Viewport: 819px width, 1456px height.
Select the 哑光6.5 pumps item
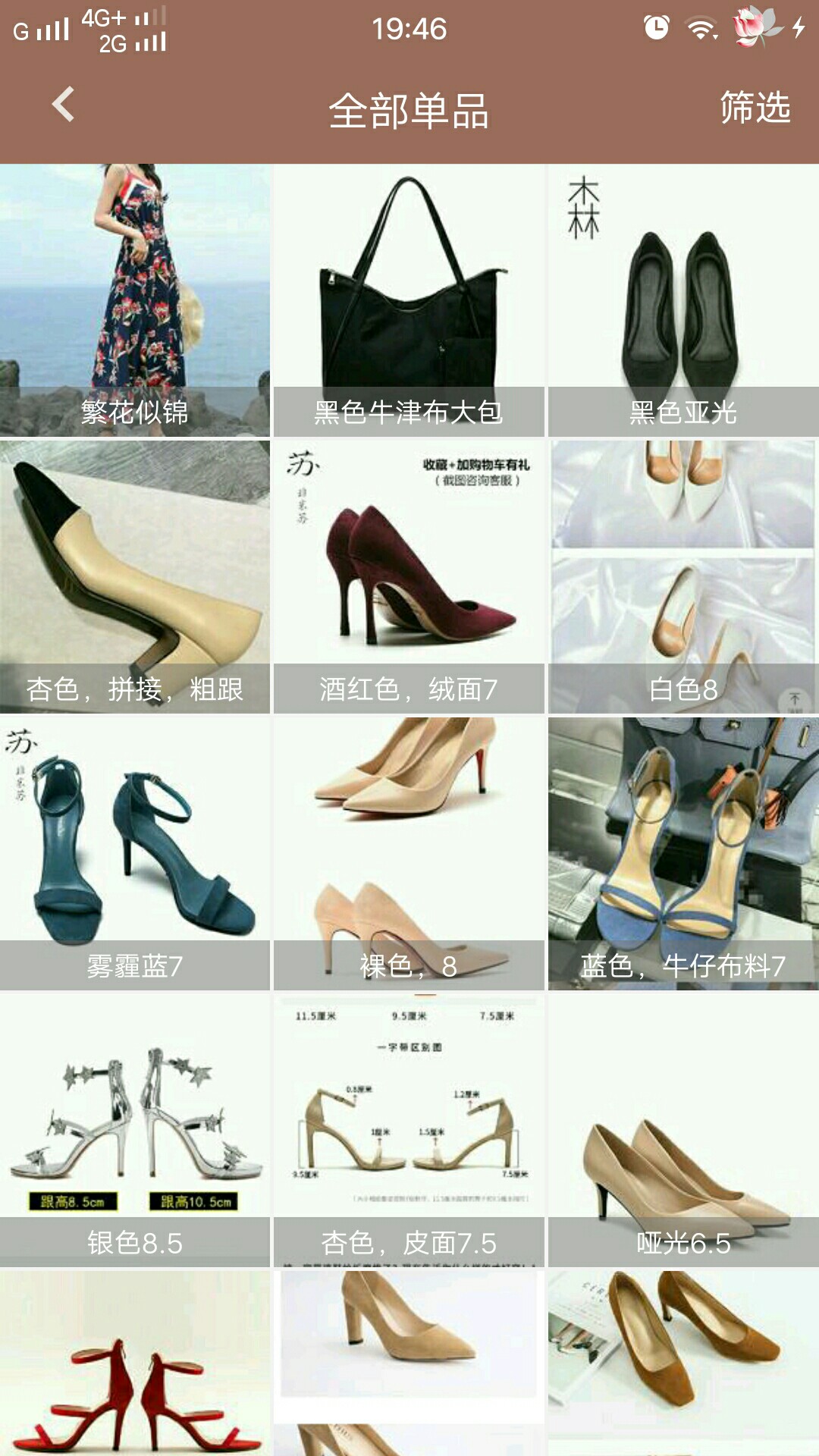(x=683, y=1131)
